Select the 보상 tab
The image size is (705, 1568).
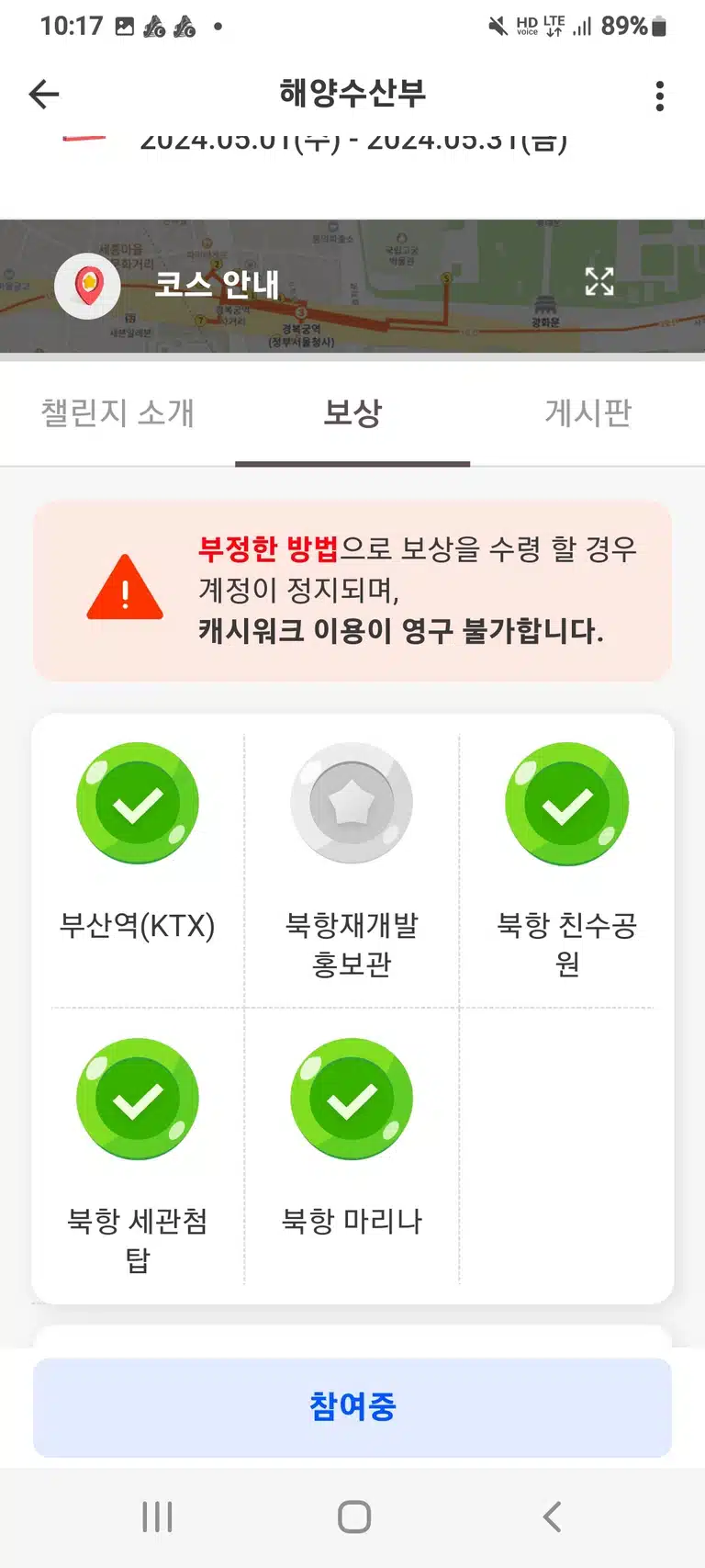point(352,413)
